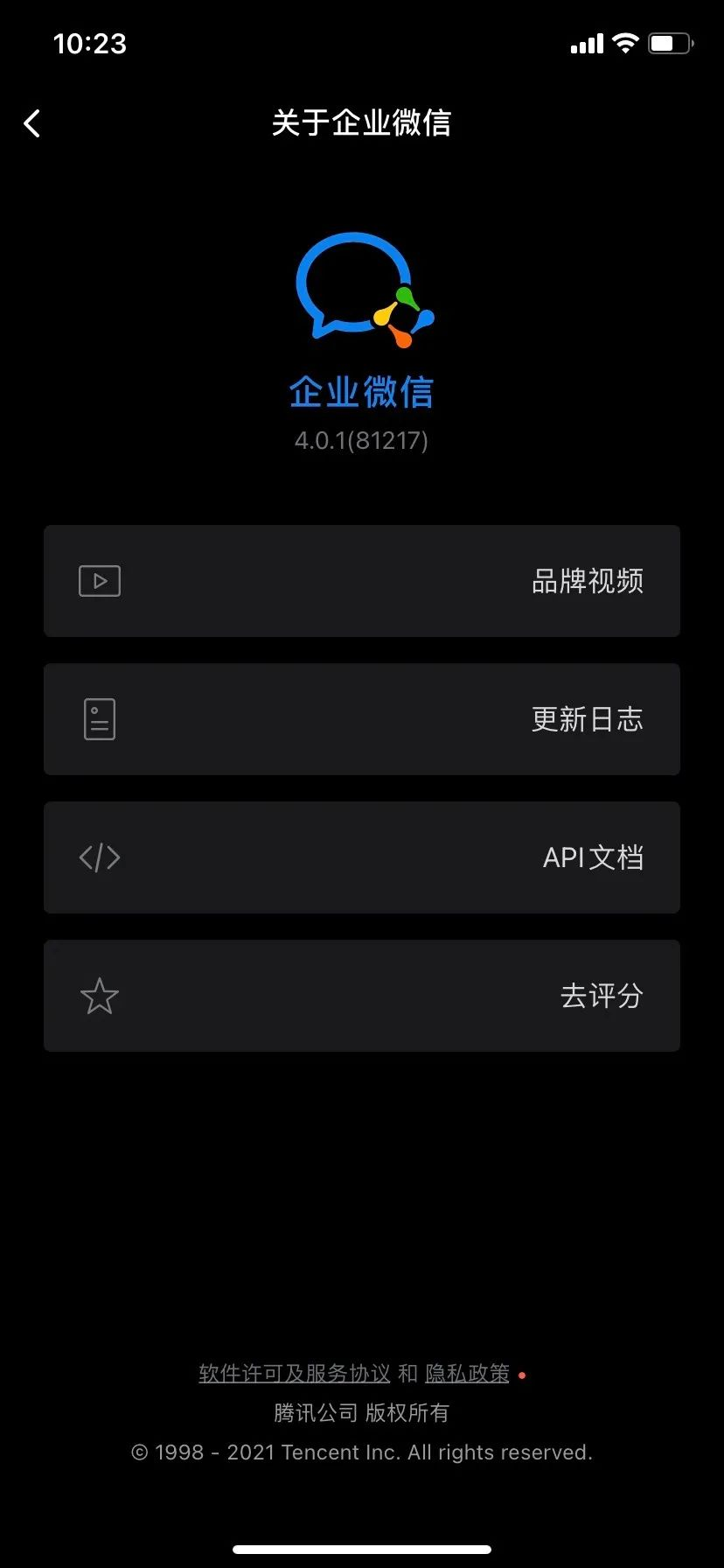Open the 软件许可及服务协议 link
The height and width of the screenshot is (1568, 724).
(295, 1374)
